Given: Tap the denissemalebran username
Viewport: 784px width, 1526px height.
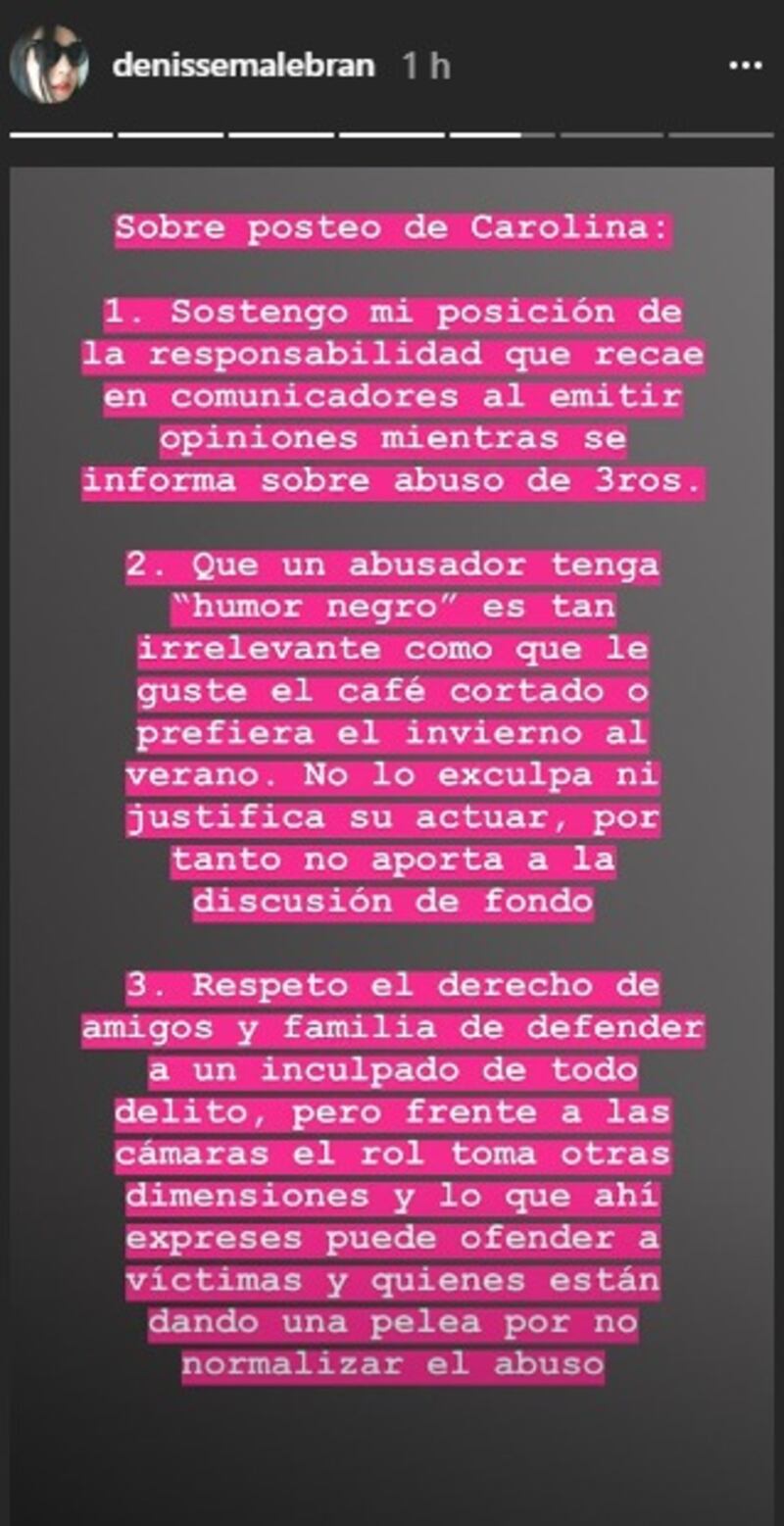Looking at the screenshot, I should pyautogui.click(x=243, y=66).
